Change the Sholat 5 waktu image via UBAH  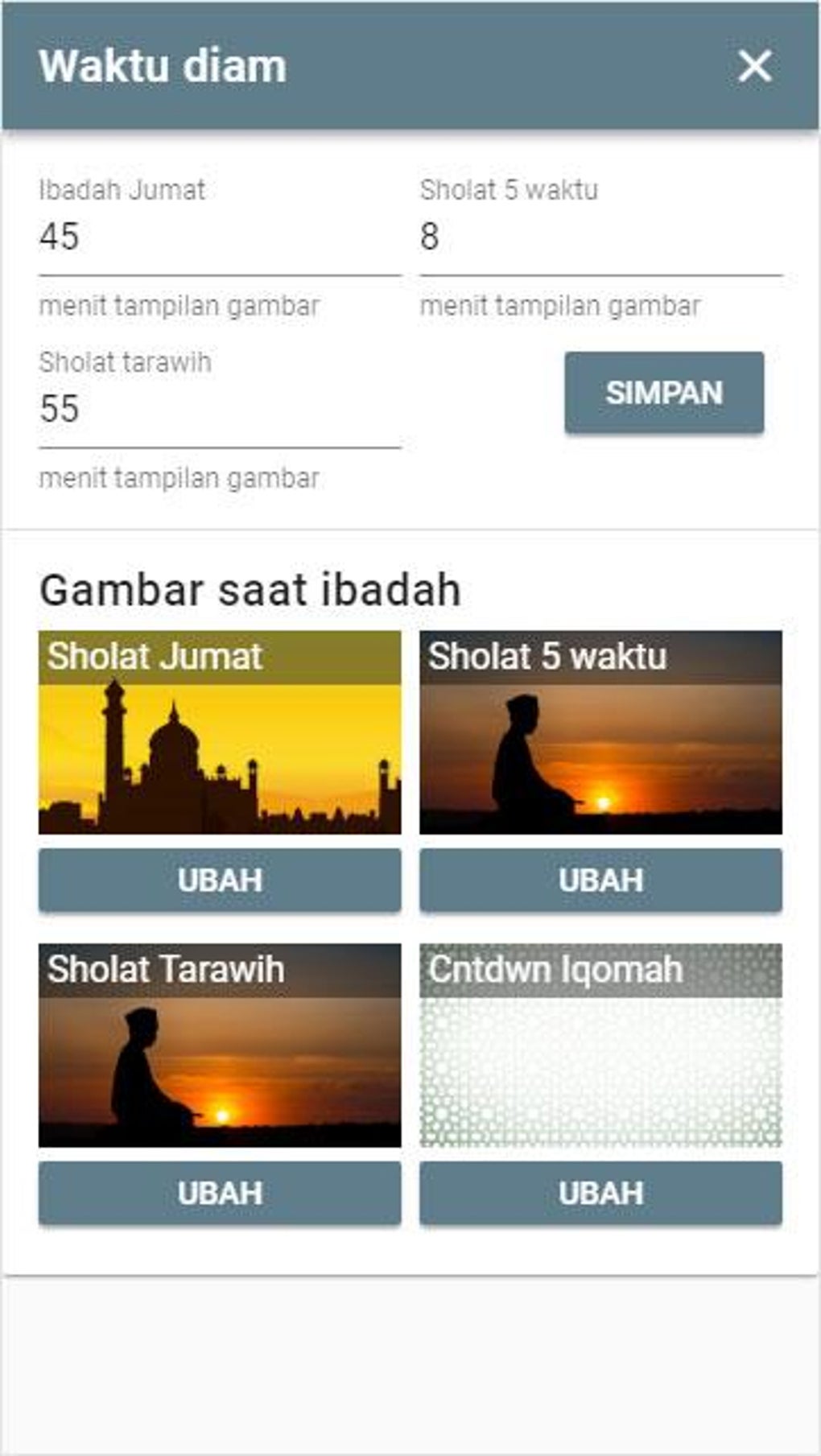tap(600, 880)
